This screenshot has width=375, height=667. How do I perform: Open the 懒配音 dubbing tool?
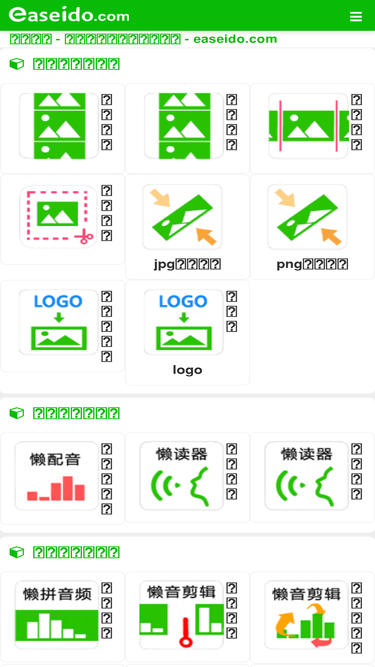[62, 478]
